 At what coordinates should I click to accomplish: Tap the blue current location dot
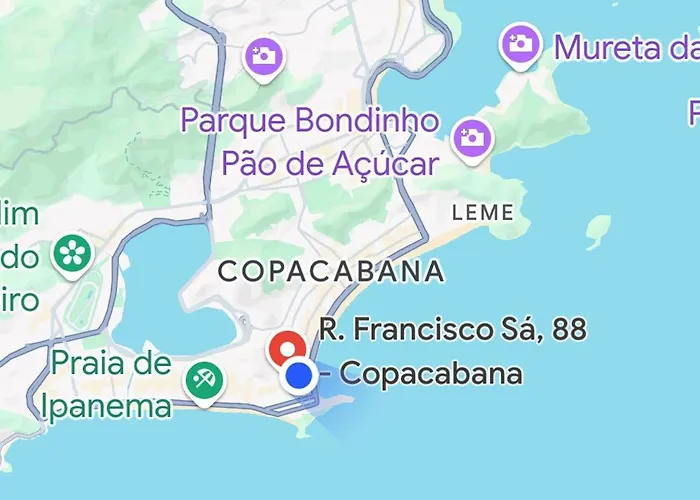299,376
